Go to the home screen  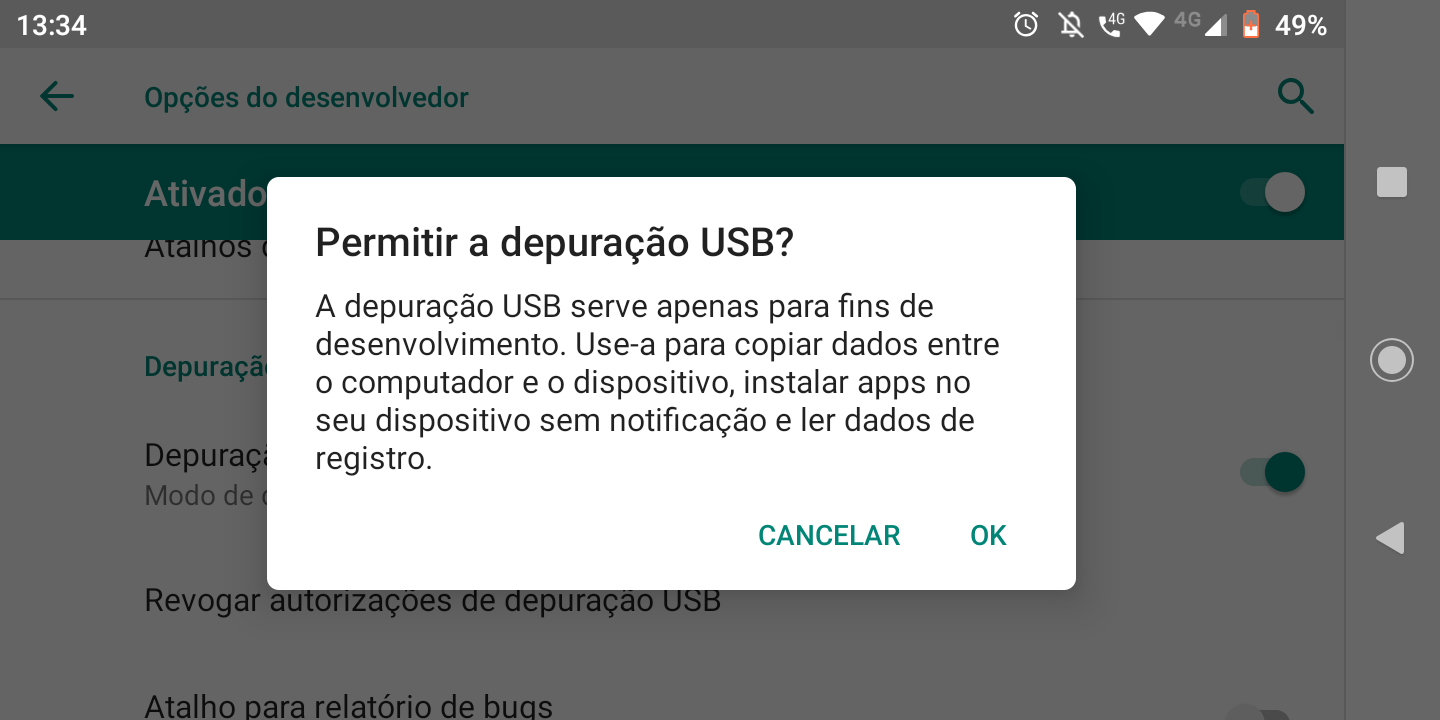click(x=1391, y=360)
